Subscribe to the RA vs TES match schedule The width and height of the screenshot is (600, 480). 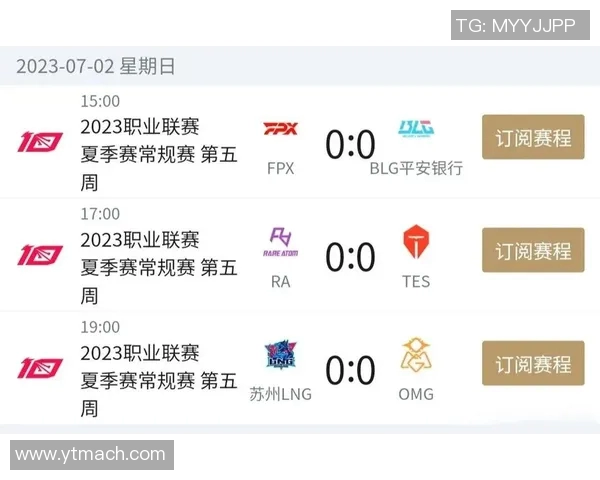pos(533,251)
